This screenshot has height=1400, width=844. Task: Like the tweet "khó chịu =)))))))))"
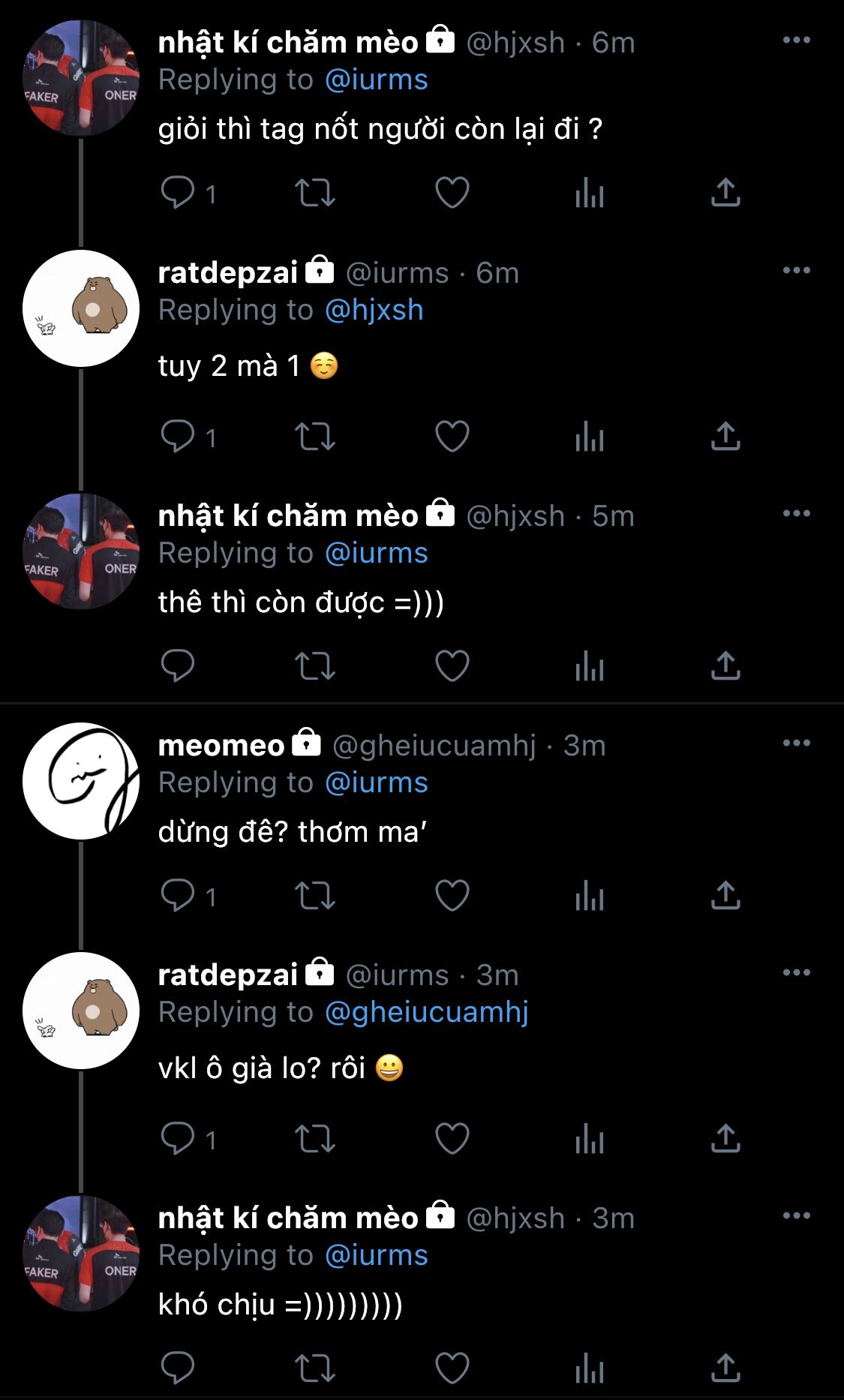coord(452,1368)
